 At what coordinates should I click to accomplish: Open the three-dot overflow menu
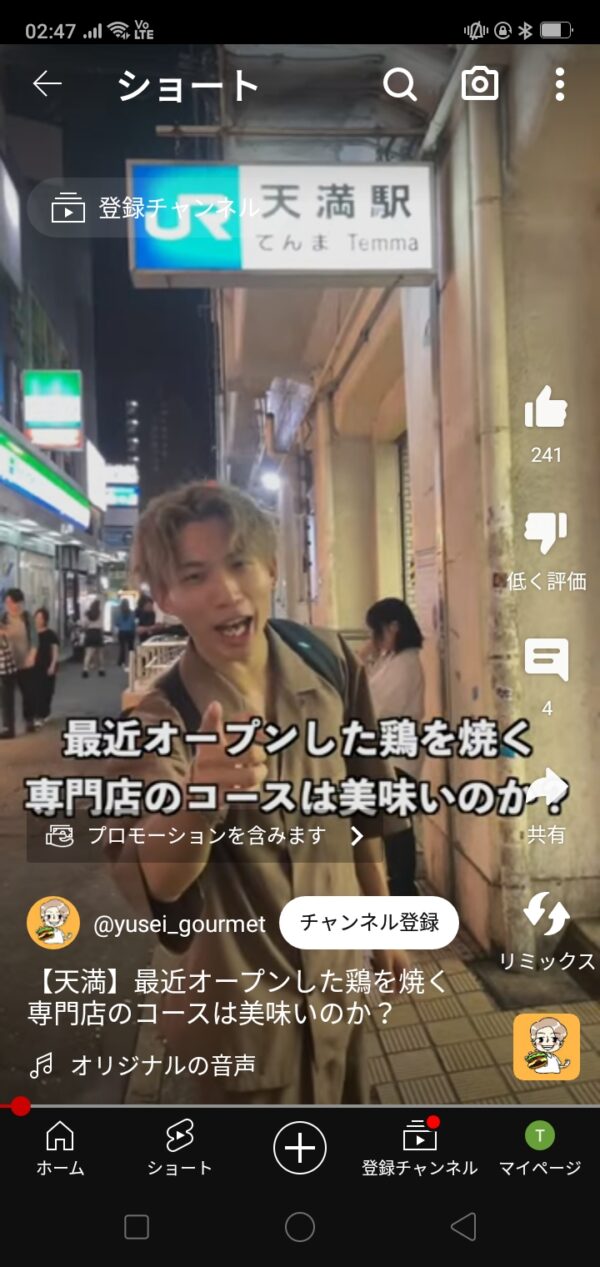tap(559, 84)
